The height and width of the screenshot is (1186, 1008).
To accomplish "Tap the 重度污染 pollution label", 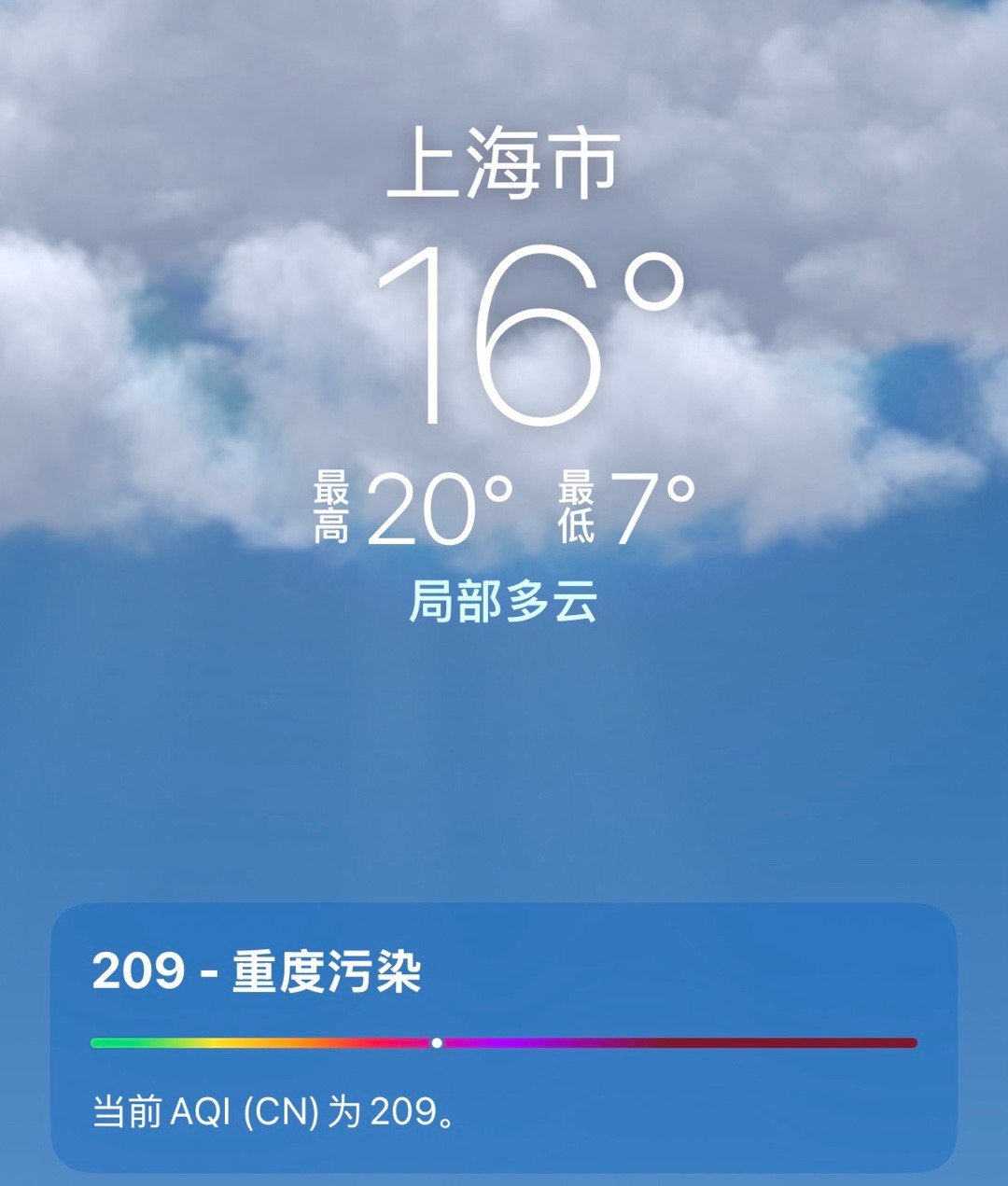I will [x=327, y=970].
